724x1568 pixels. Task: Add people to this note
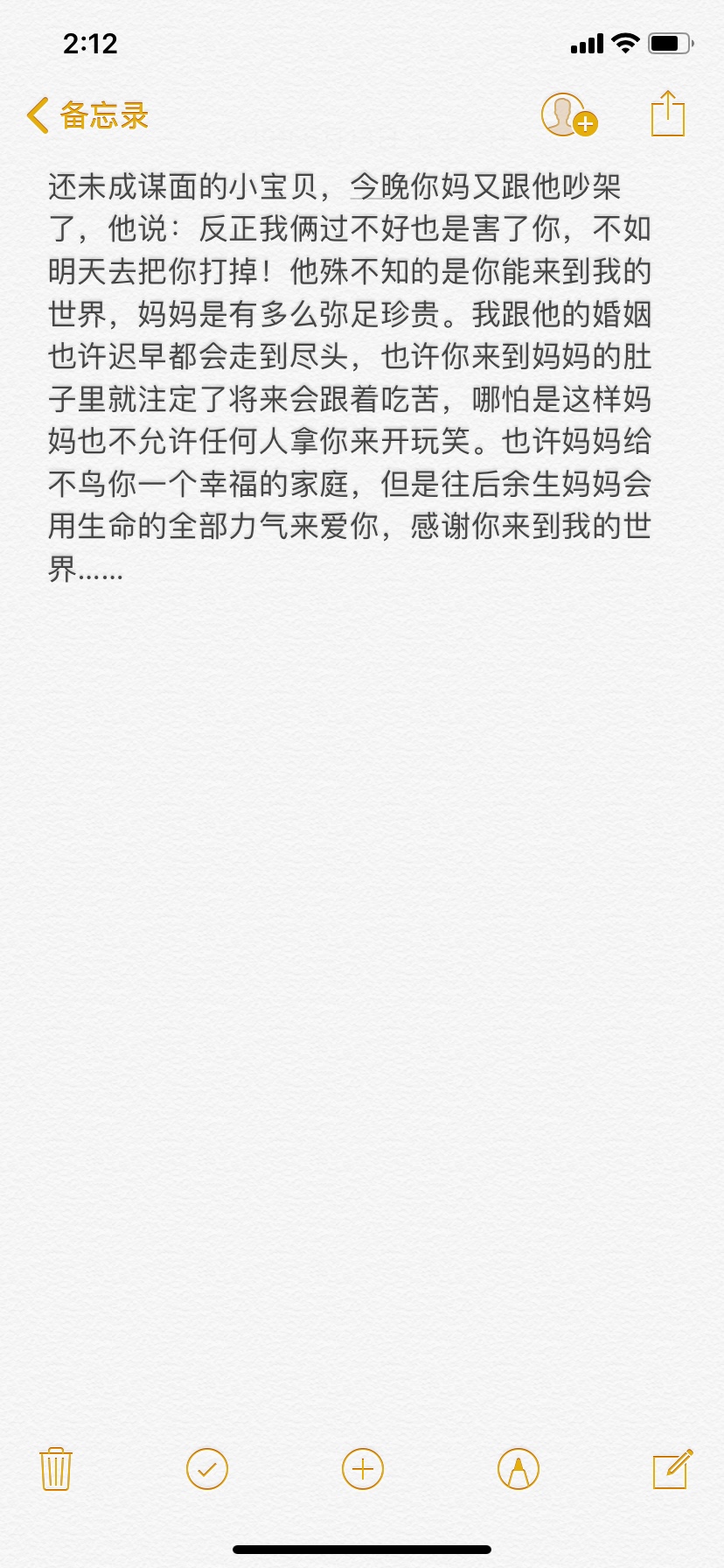[x=568, y=115]
